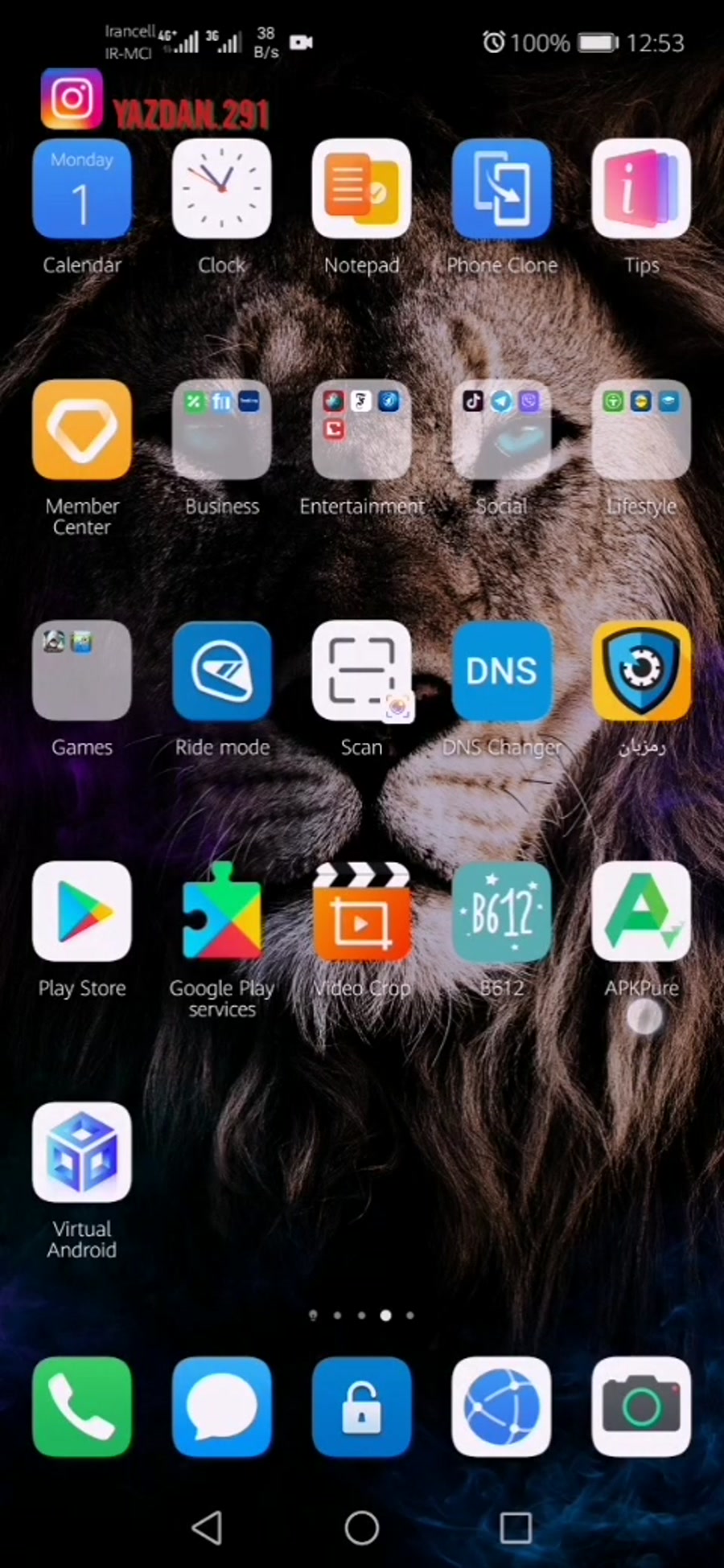Launch Ride mode

pos(221,671)
